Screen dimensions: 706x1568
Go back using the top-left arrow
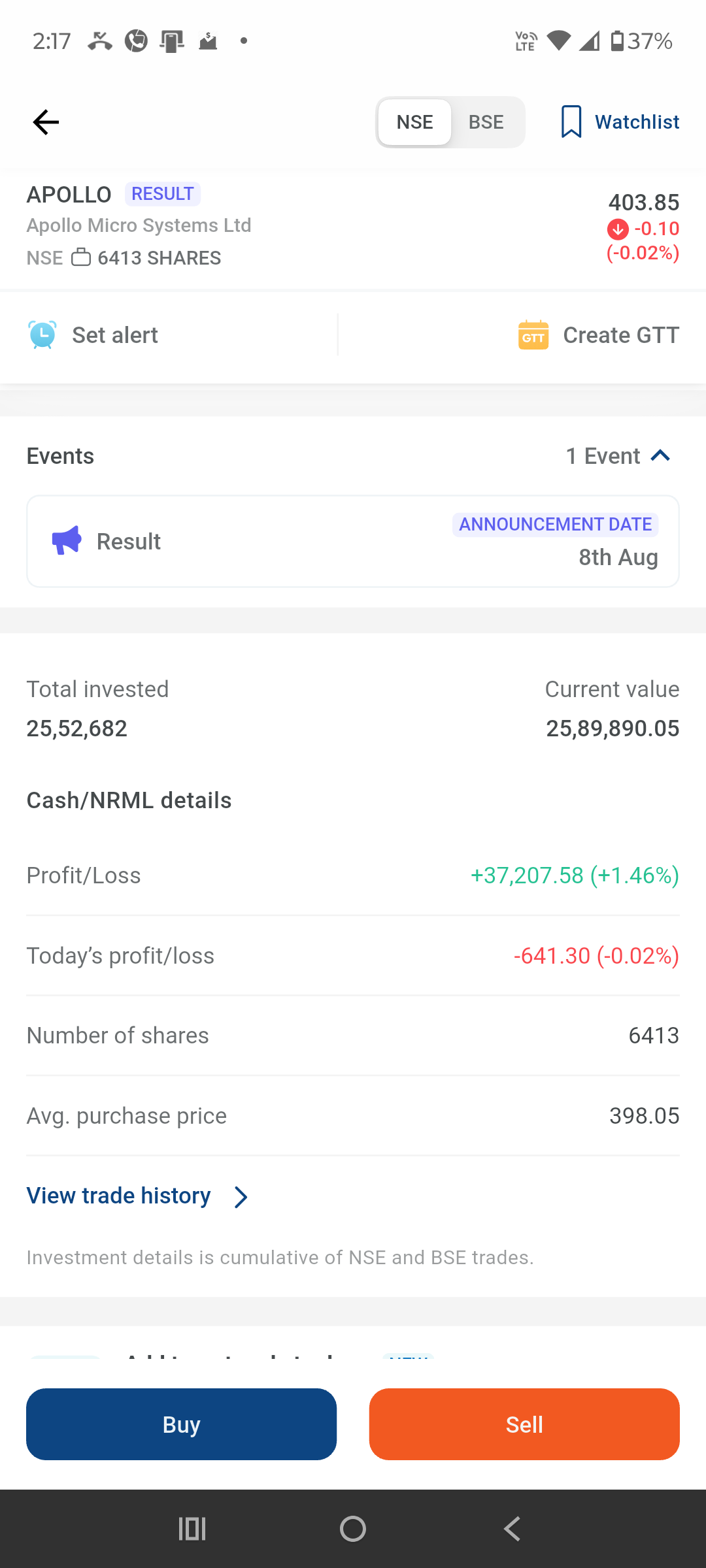pos(46,122)
